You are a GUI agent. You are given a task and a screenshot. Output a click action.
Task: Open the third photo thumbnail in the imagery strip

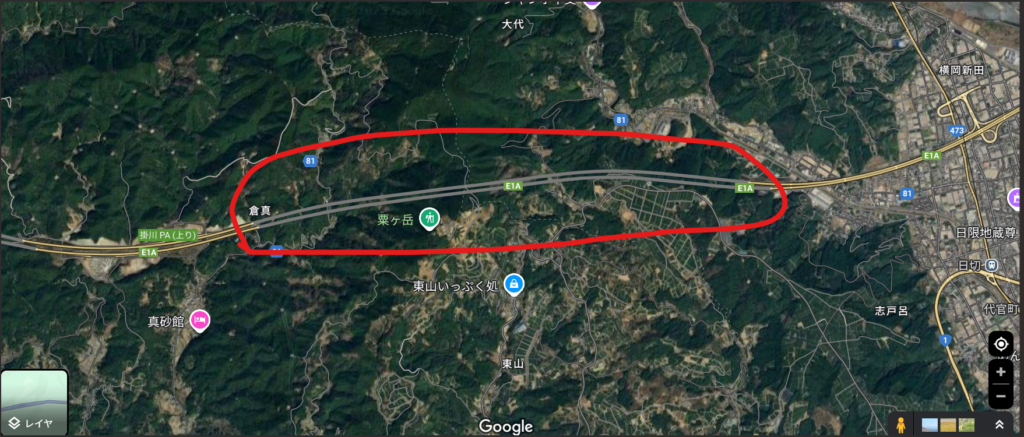coord(967,424)
